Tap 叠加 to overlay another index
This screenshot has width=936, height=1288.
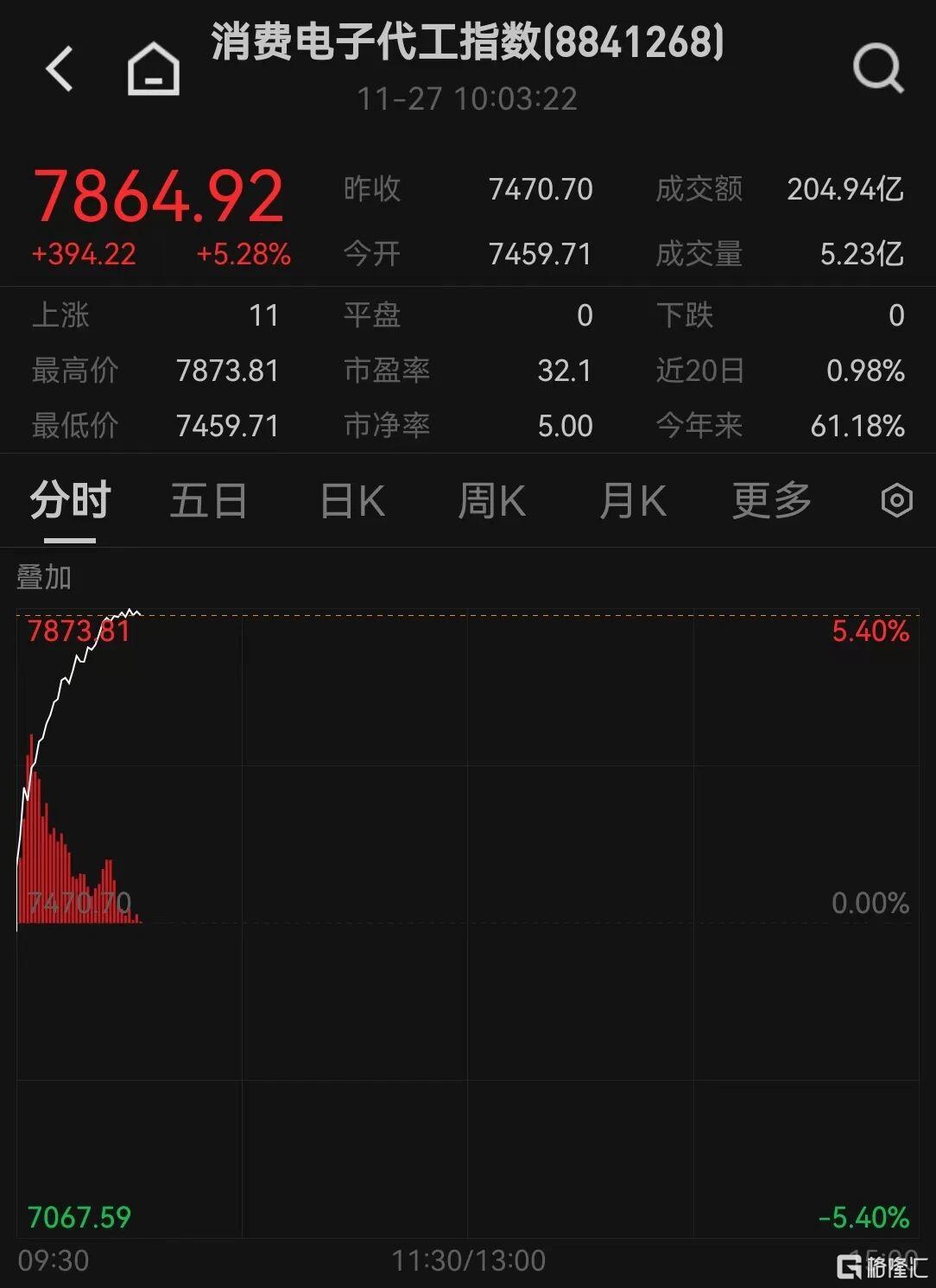click(x=44, y=577)
